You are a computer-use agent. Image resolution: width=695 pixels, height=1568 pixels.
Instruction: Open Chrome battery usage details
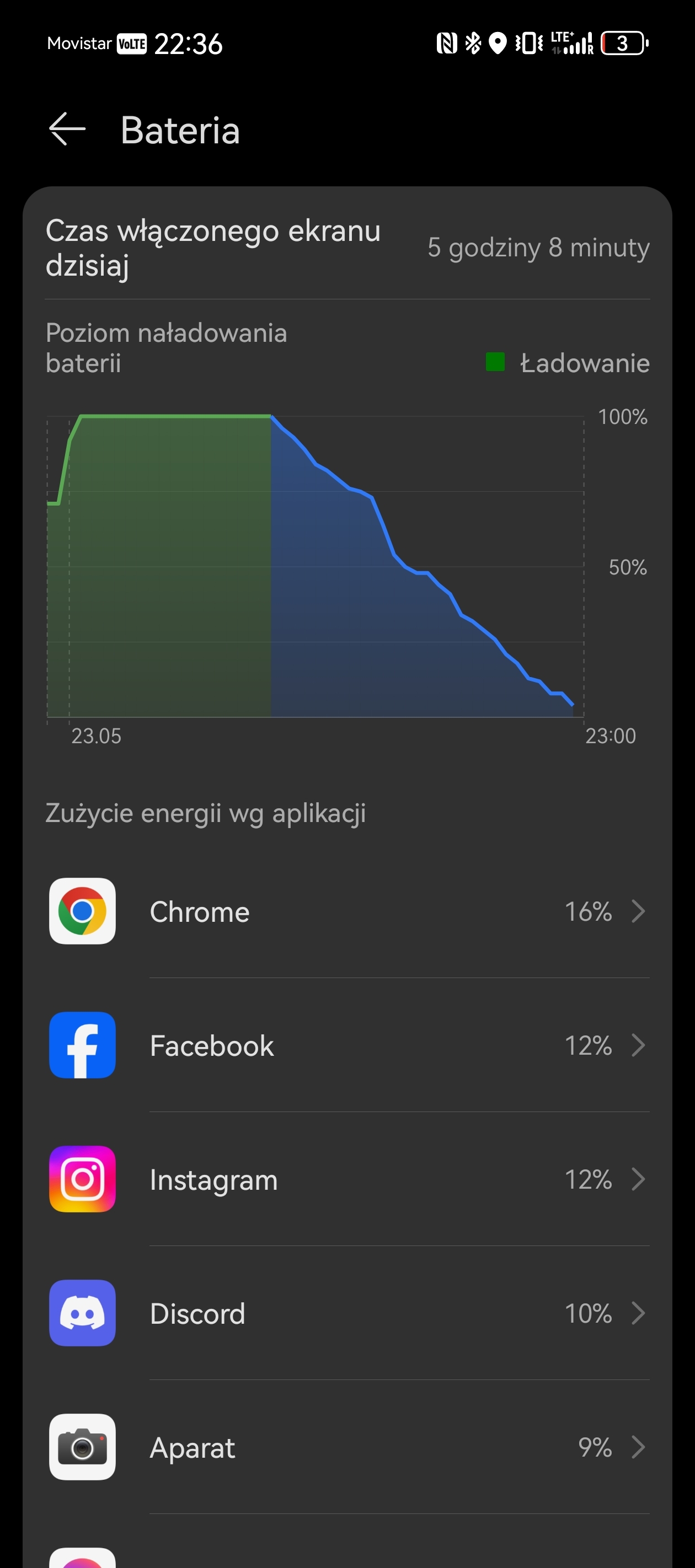[347, 912]
